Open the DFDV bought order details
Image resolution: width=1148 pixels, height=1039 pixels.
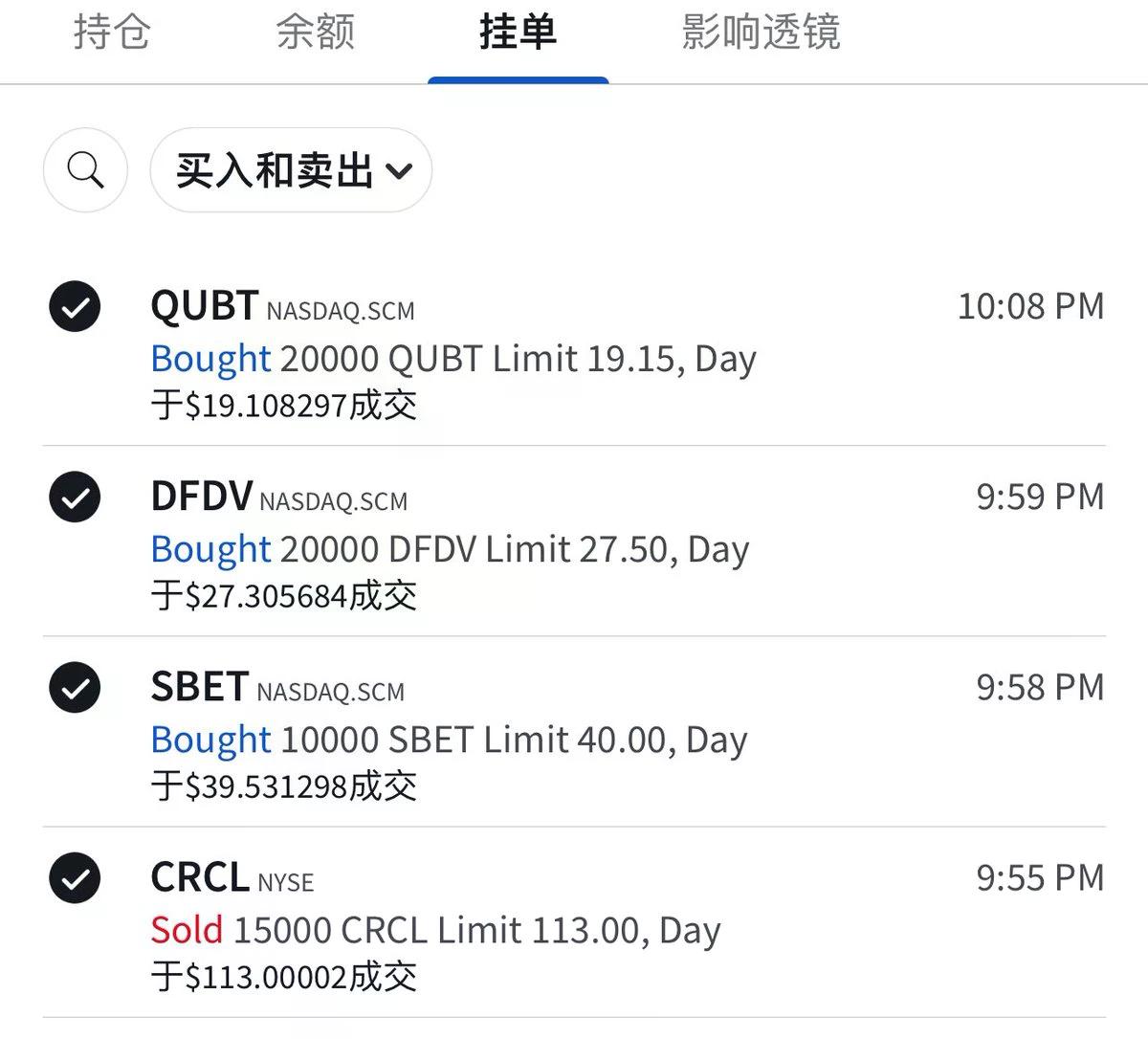pyautogui.click(x=574, y=544)
